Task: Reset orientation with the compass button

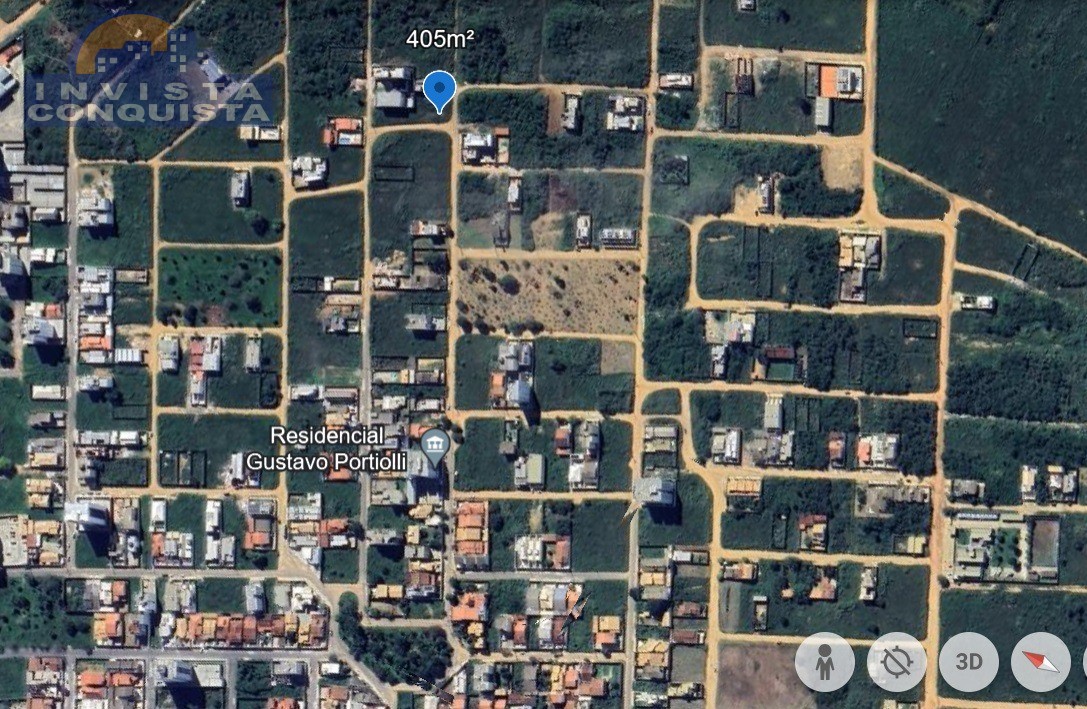Action: click(x=1040, y=662)
